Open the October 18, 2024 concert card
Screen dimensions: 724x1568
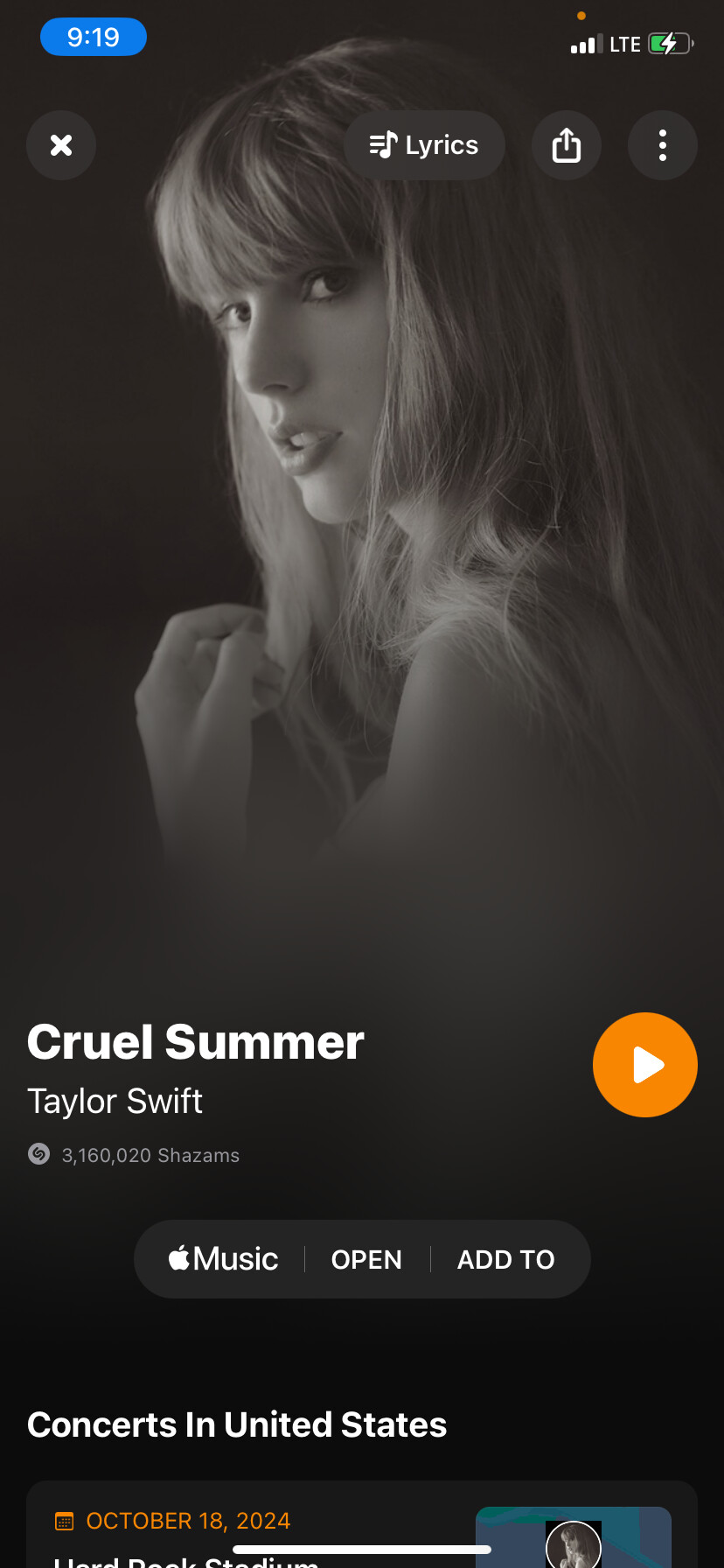(262, 1527)
